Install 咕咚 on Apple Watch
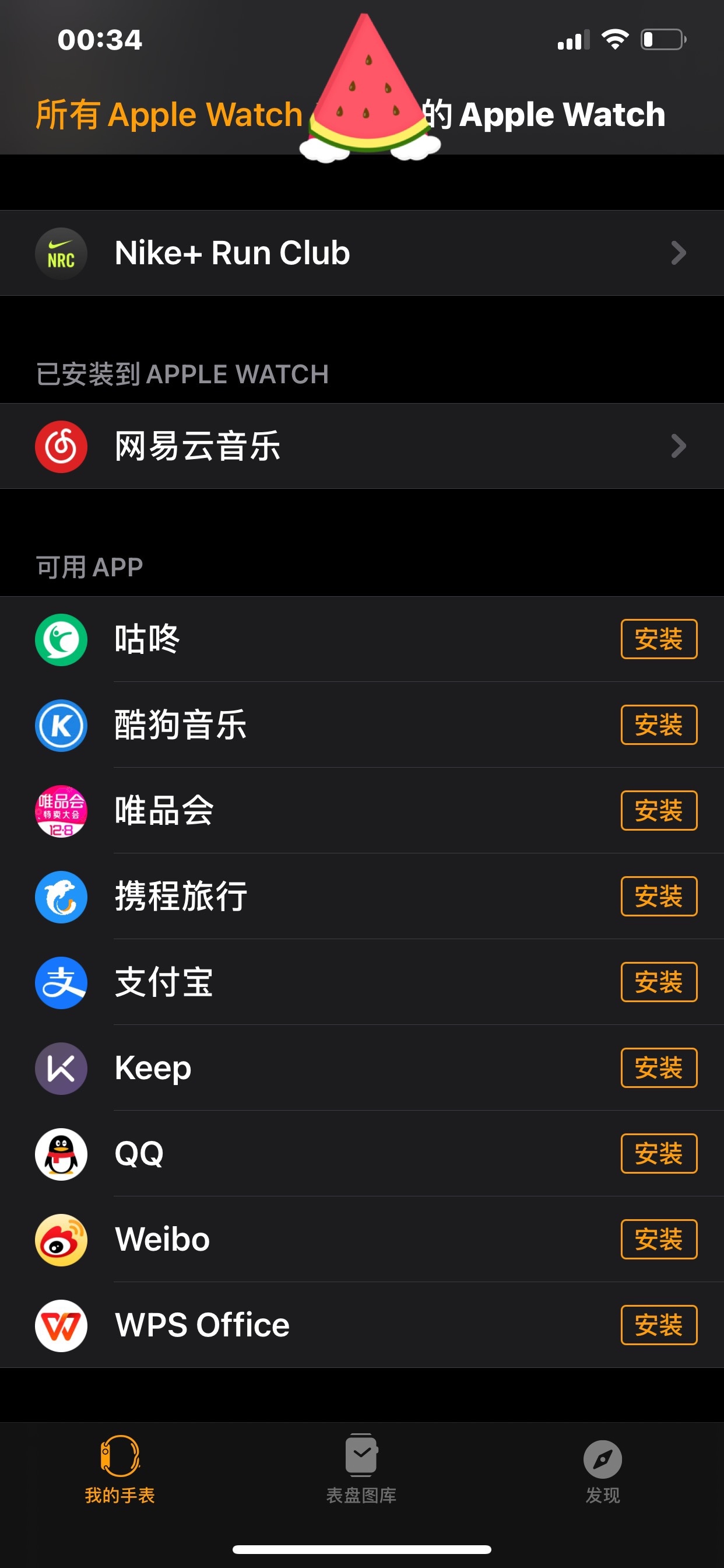This screenshot has width=724, height=1568. pyautogui.click(x=658, y=639)
